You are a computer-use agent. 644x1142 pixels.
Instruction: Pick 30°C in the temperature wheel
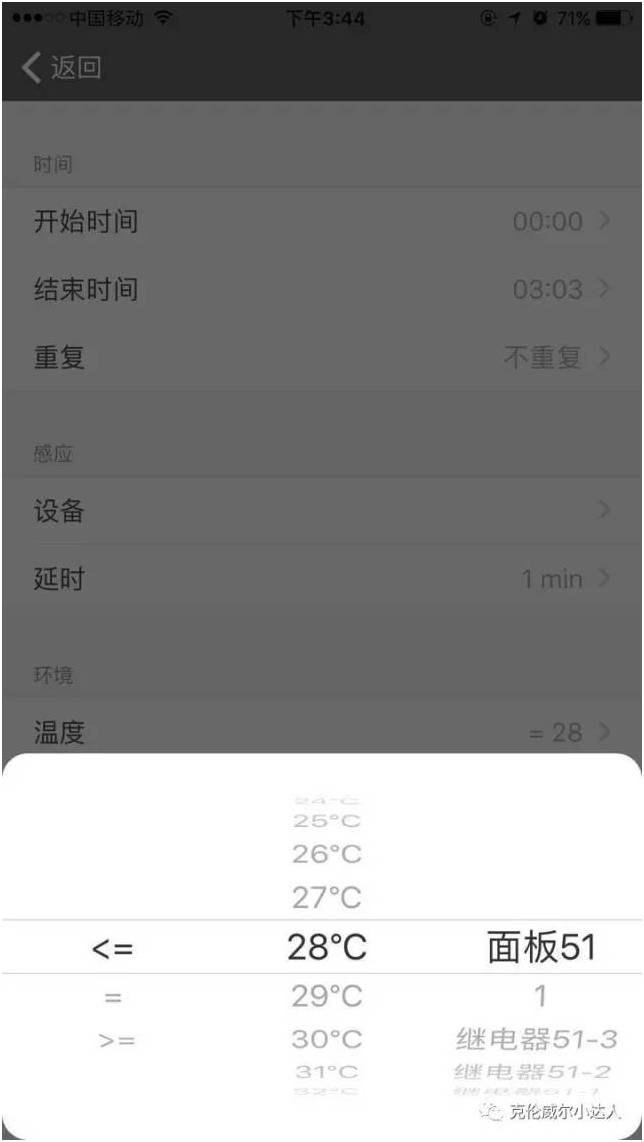pos(327,1039)
